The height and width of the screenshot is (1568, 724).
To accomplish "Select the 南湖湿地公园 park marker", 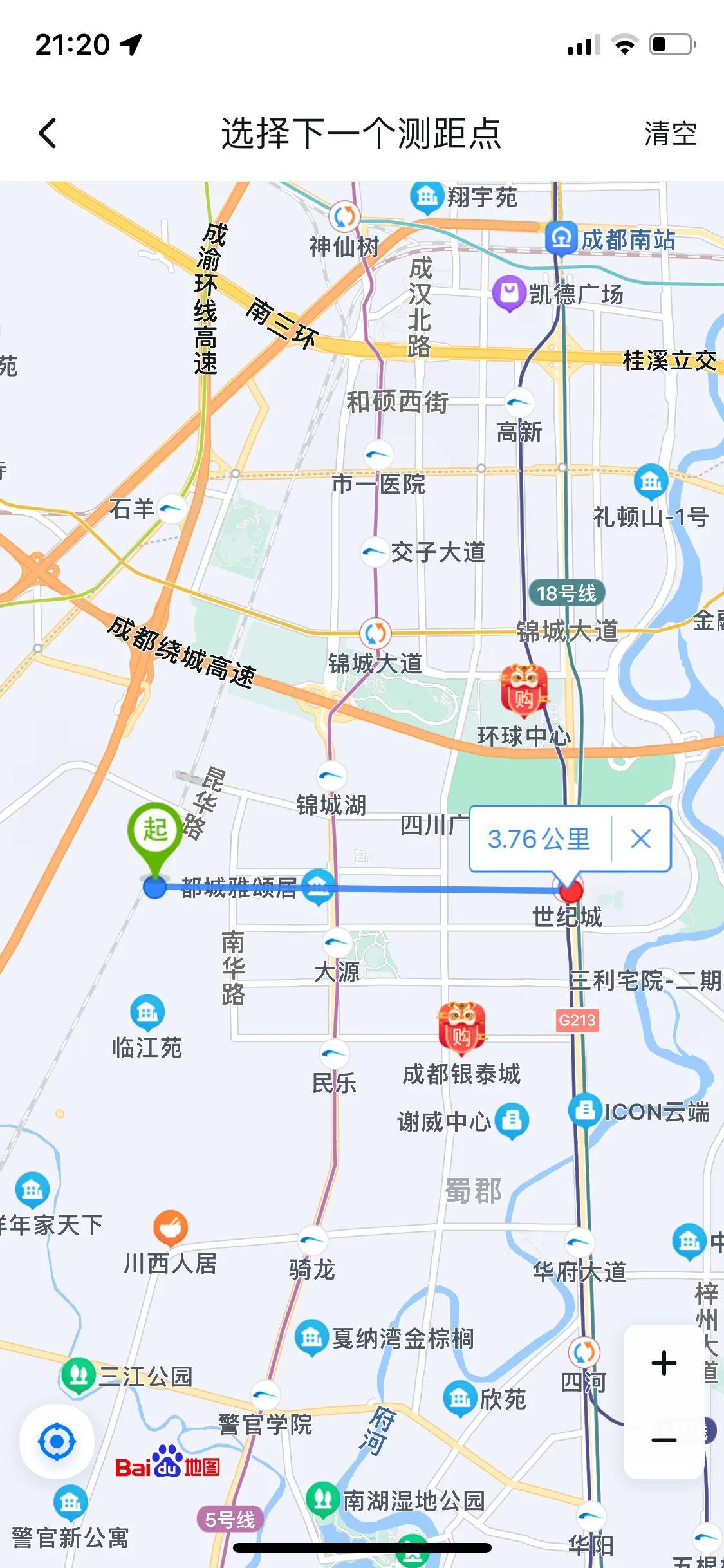I will click(x=322, y=1500).
